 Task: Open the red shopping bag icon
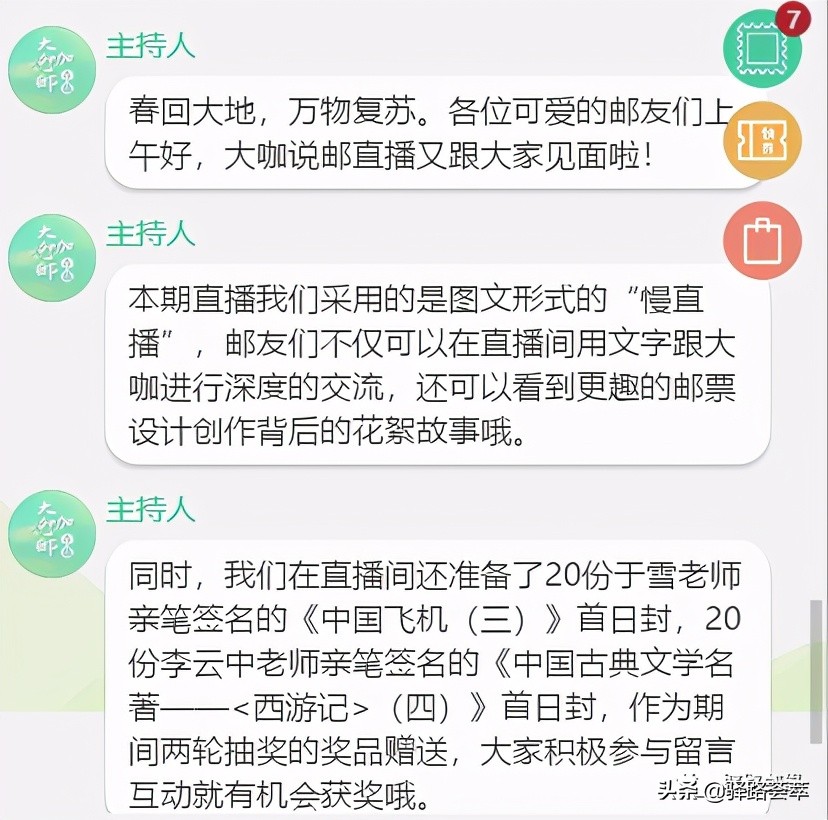click(x=763, y=240)
